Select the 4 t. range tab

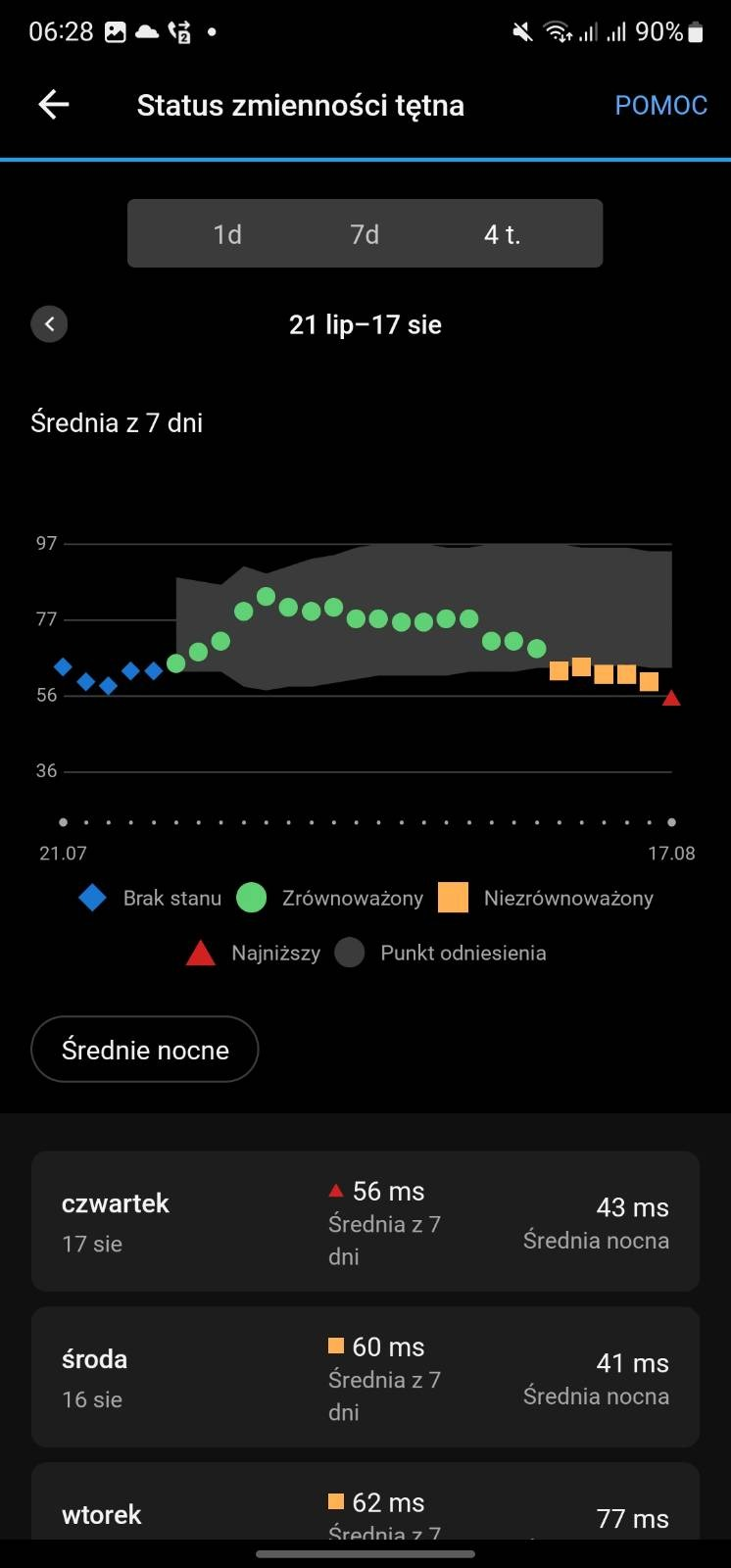point(502,234)
